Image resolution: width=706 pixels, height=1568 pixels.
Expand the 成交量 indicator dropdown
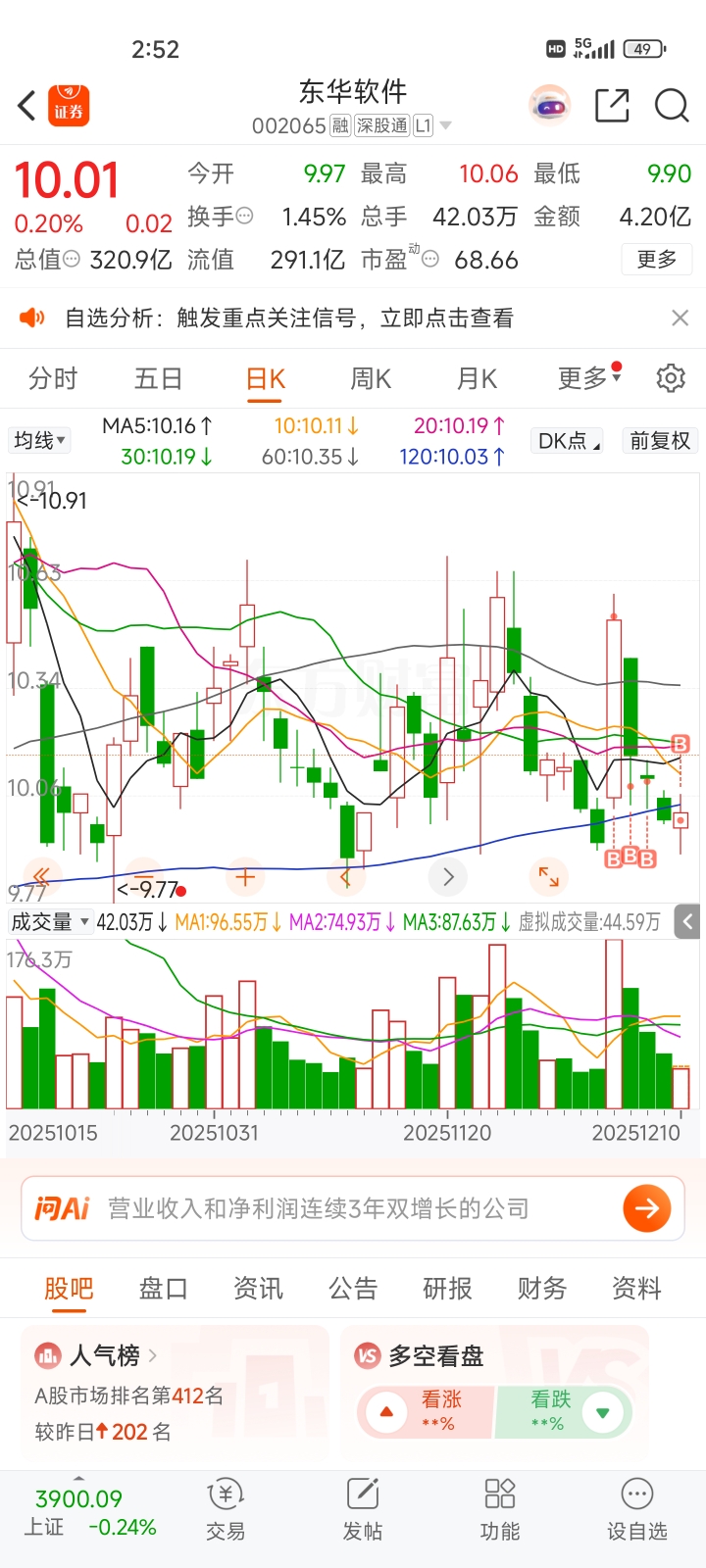point(49,922)
